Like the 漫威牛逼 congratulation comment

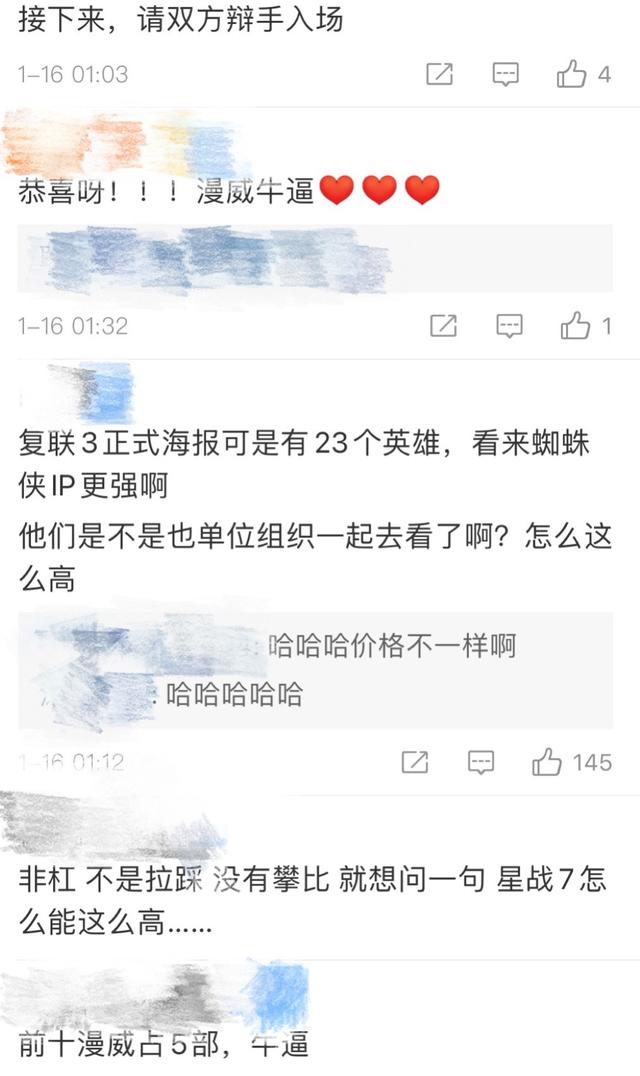[576, 325]
